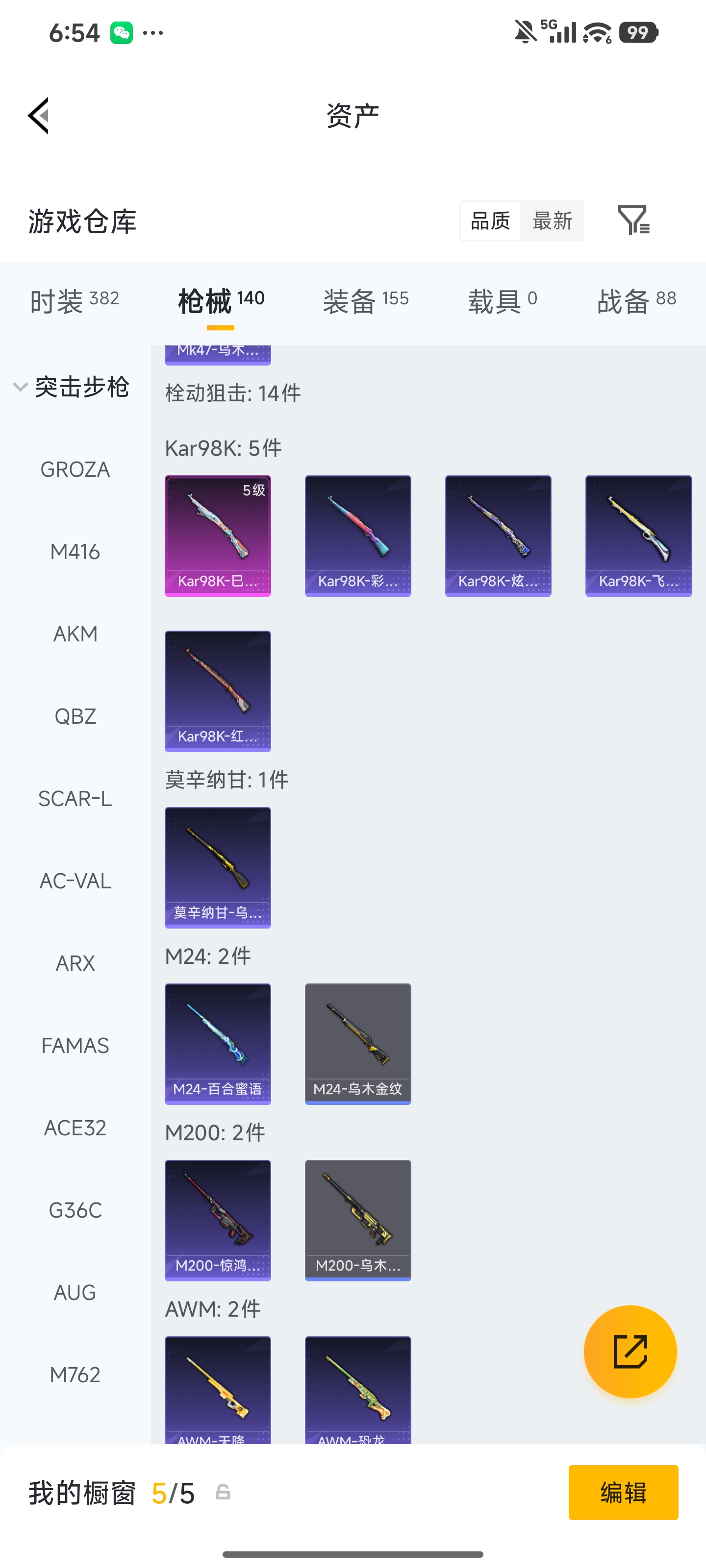Edit my showcase with 编辑

(x=623, y=1493)
